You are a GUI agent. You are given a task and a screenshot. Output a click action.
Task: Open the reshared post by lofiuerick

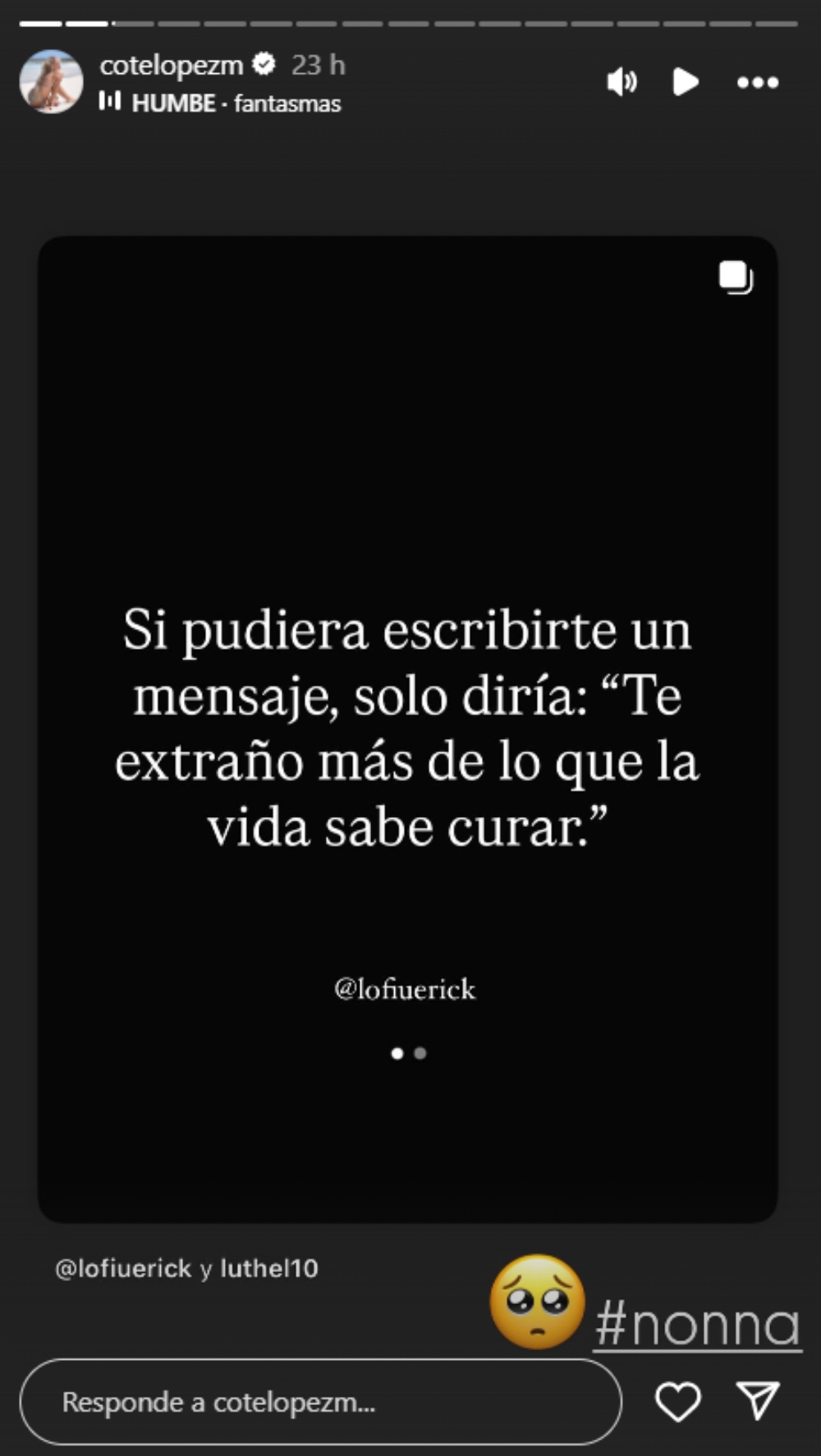(x=407, y=729)
